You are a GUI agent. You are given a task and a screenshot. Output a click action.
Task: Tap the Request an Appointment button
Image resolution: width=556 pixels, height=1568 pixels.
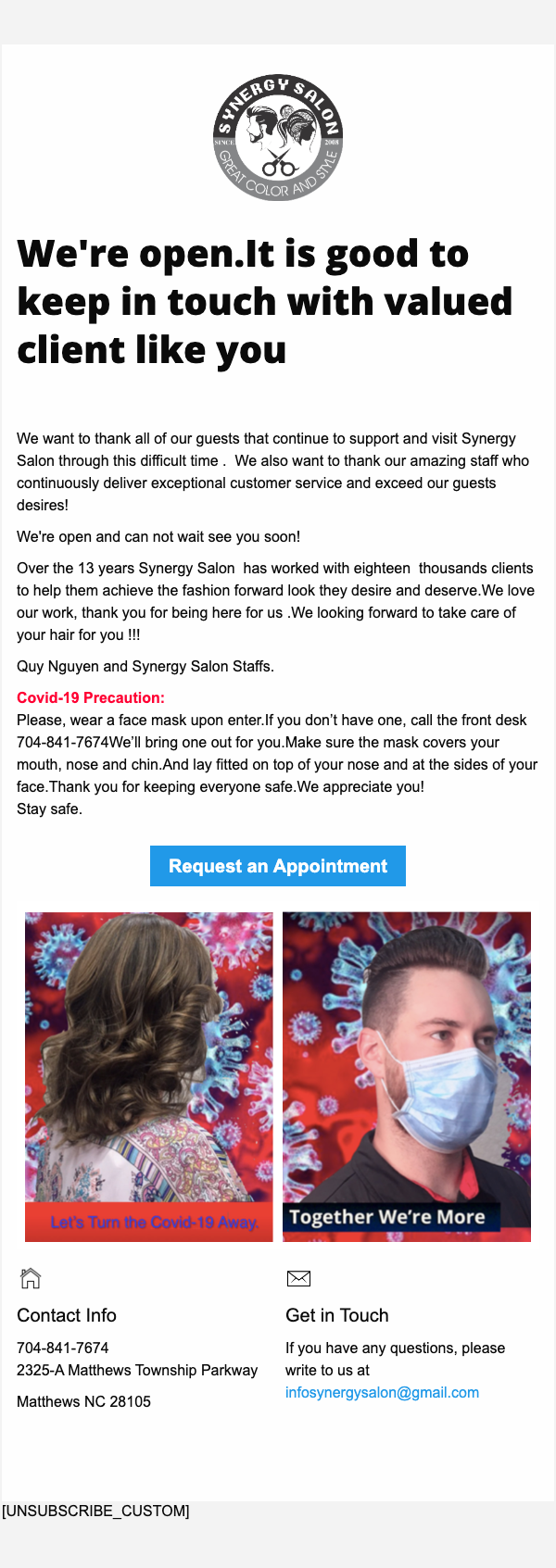pyautogui.click(x=278, y=866)
